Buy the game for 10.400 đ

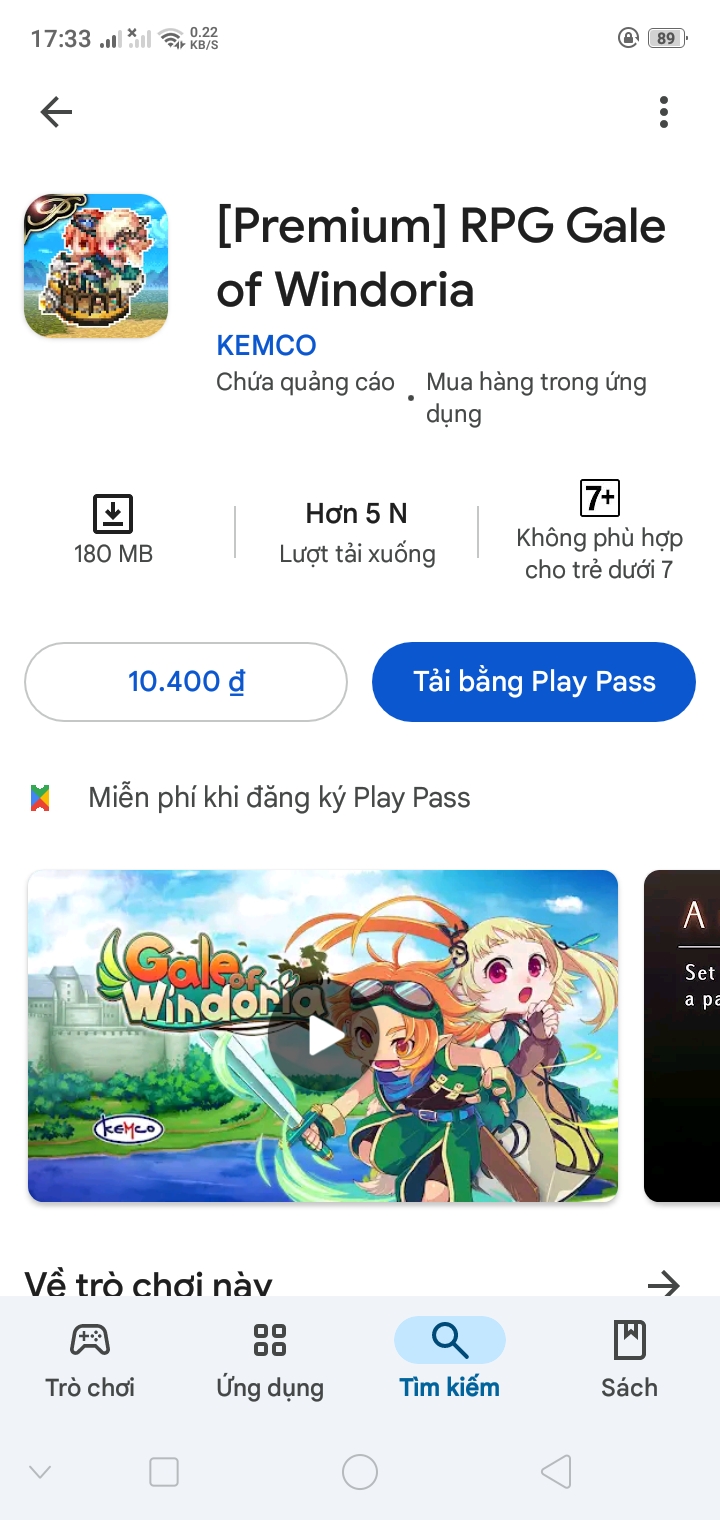[186, 682]
